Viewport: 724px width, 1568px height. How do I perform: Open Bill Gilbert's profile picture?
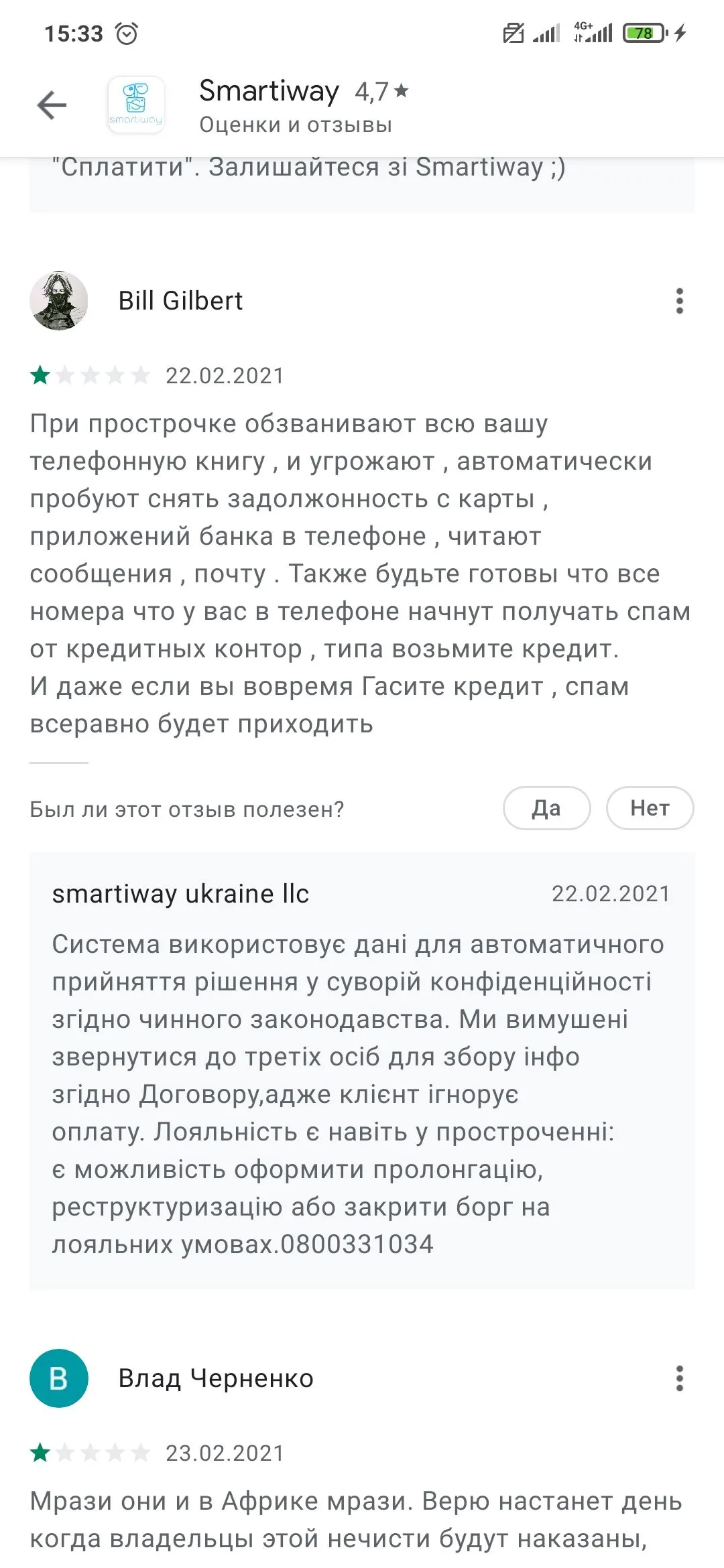[x=59, y=301]
